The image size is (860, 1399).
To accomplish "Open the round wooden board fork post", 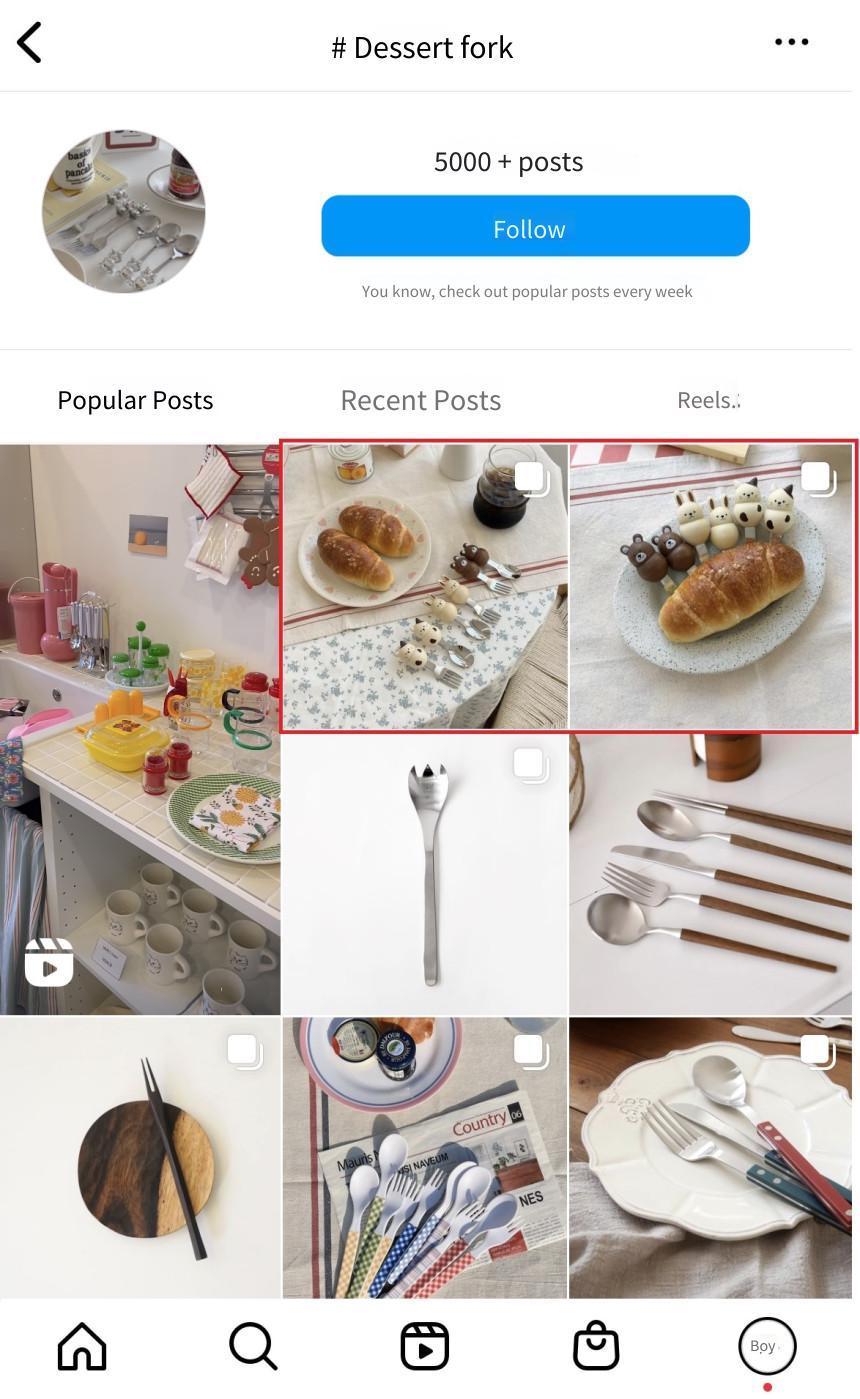I will coord(140,1158).
